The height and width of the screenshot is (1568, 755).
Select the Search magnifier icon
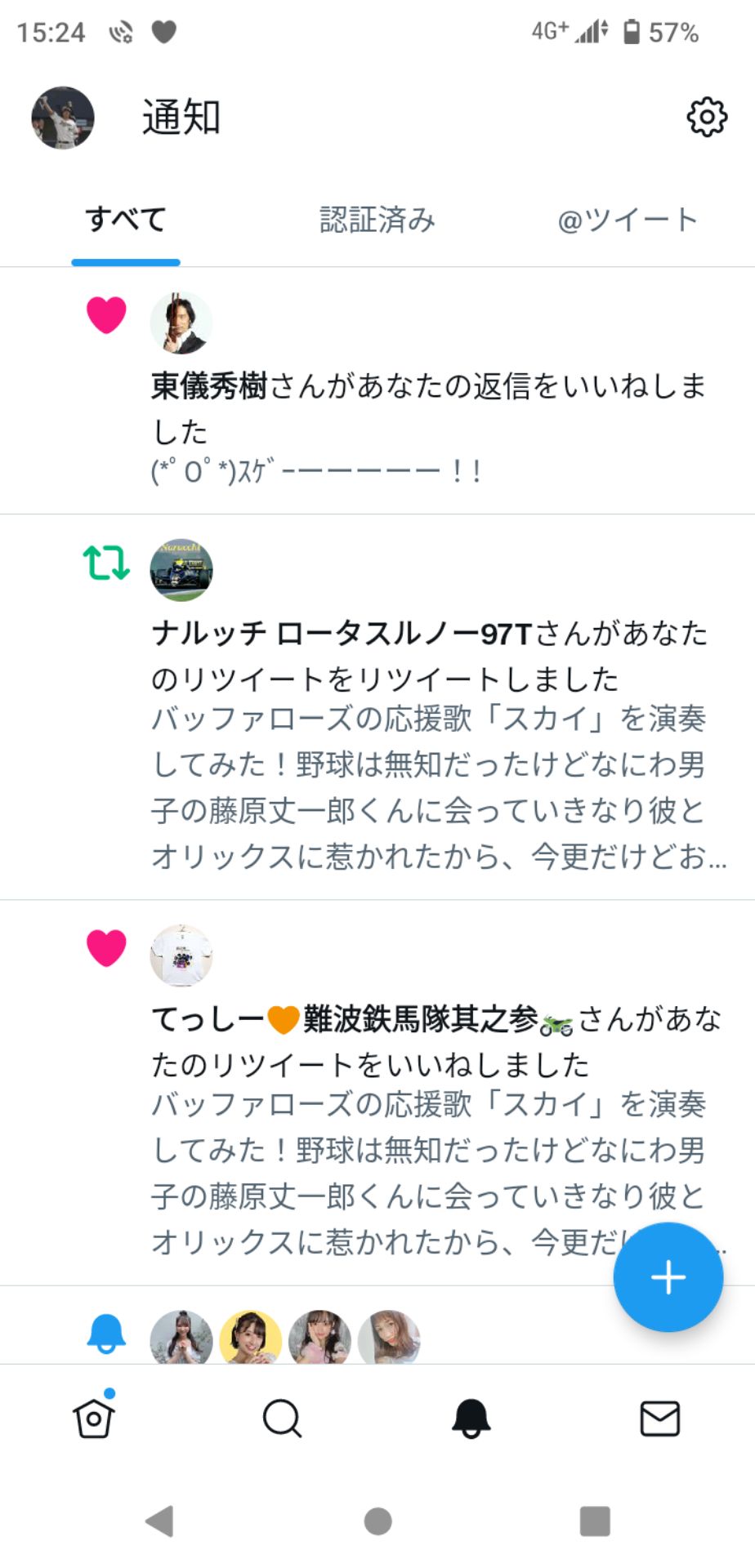pyautogui.click(x=281, y=1419)
